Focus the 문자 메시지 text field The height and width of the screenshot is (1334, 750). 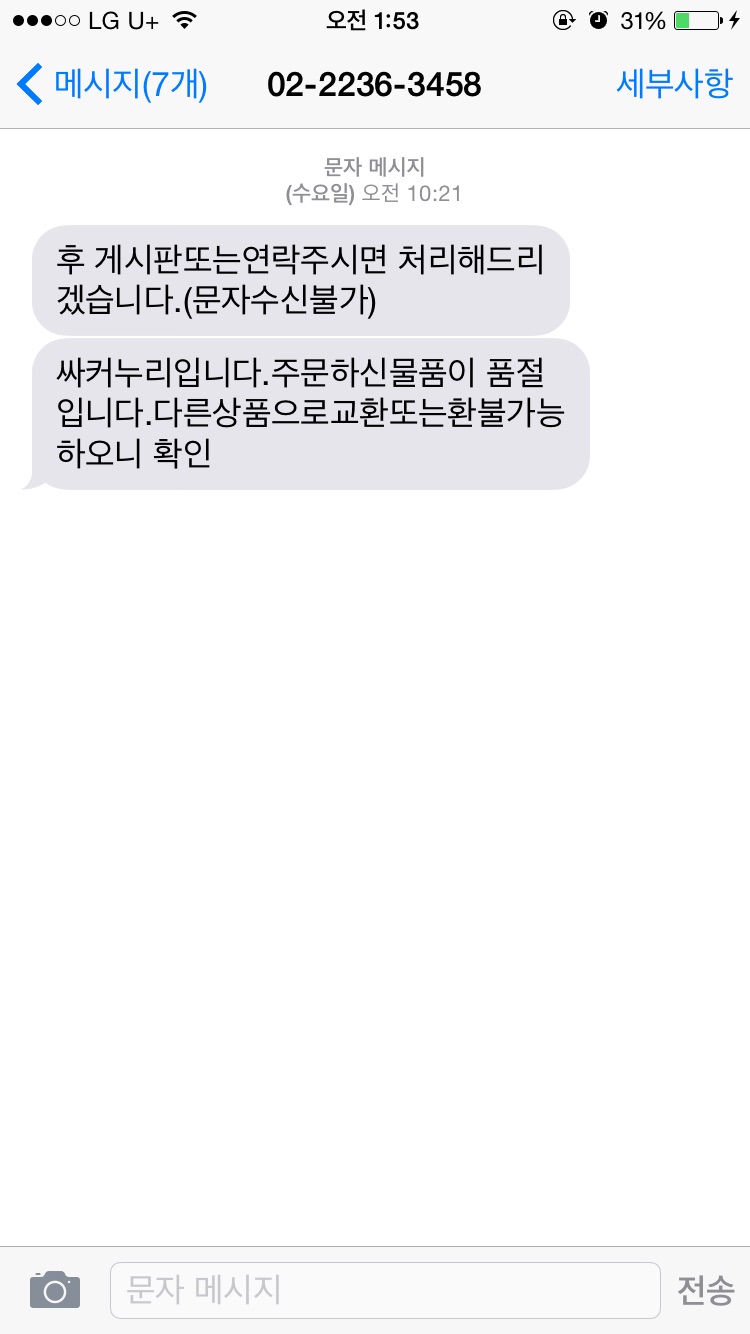(385, 1290)
